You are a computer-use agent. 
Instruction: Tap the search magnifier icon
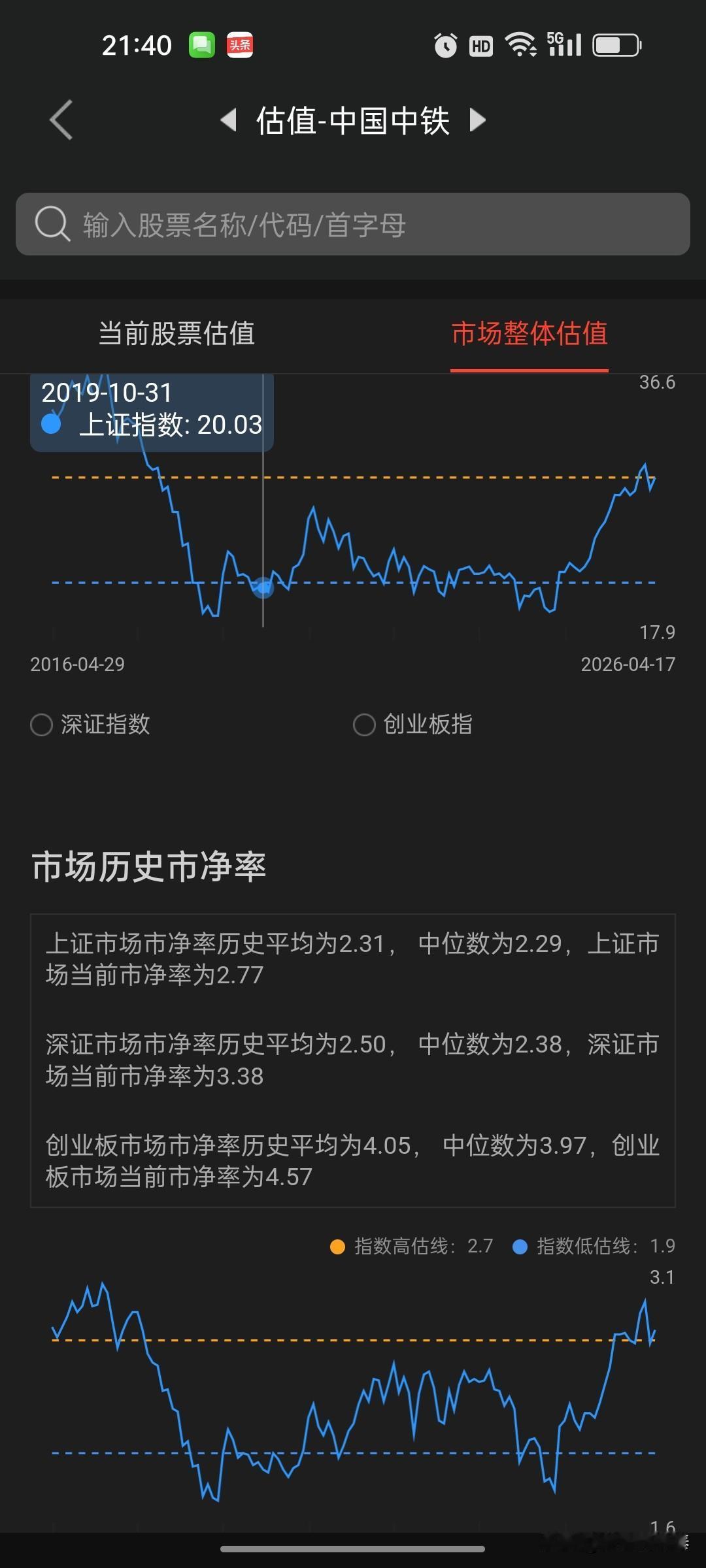(x=52, y=225)
